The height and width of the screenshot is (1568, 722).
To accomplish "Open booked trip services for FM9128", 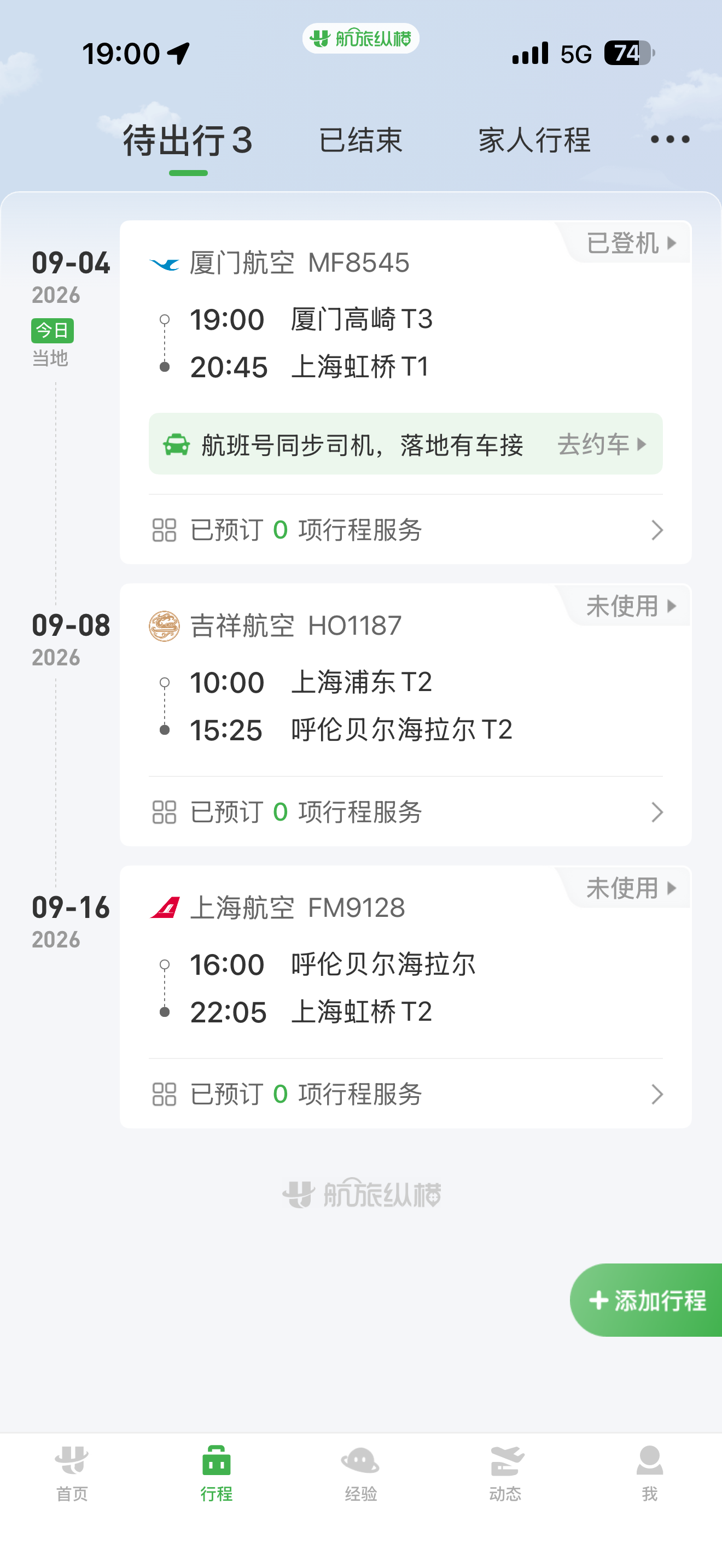I will (405, 1095).
